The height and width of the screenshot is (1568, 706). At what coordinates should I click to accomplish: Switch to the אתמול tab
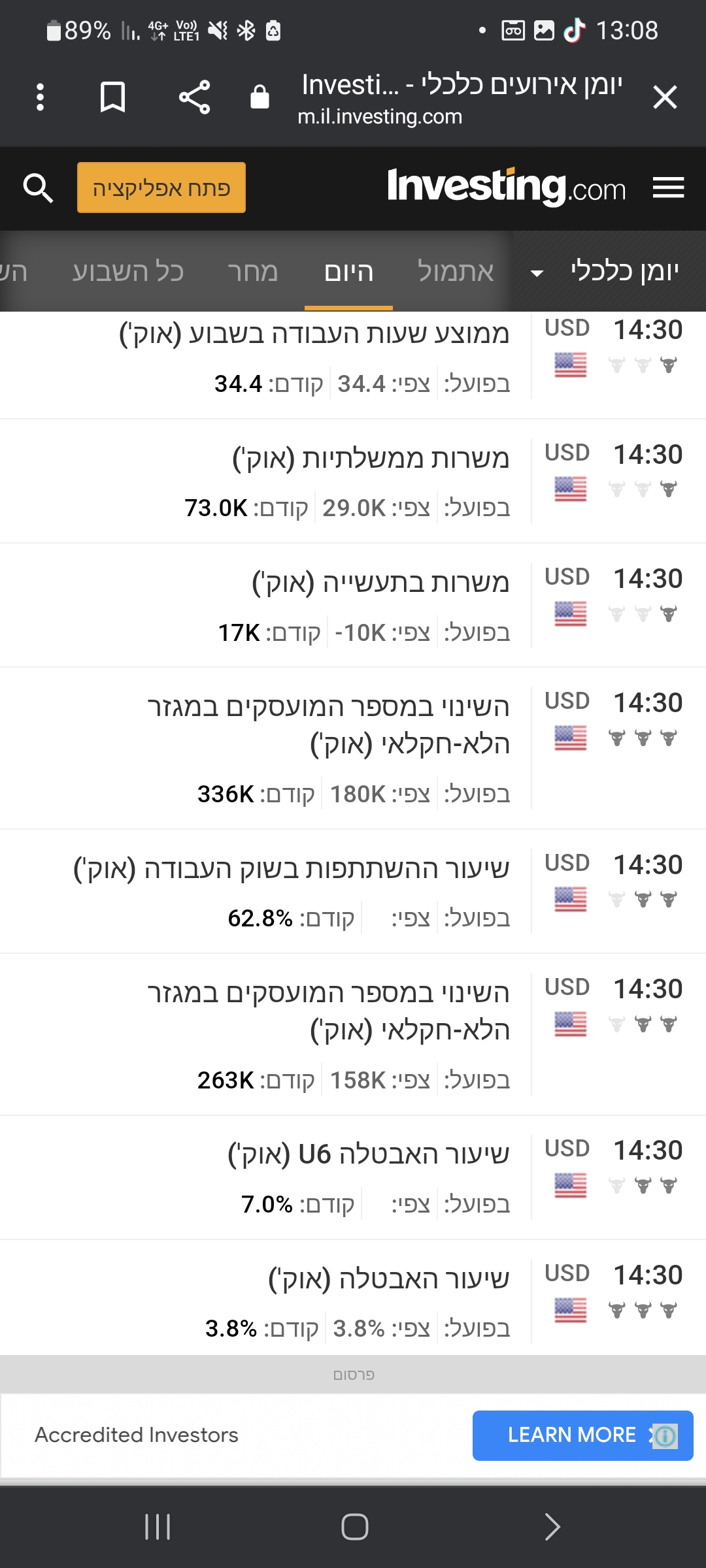point(456,272)
